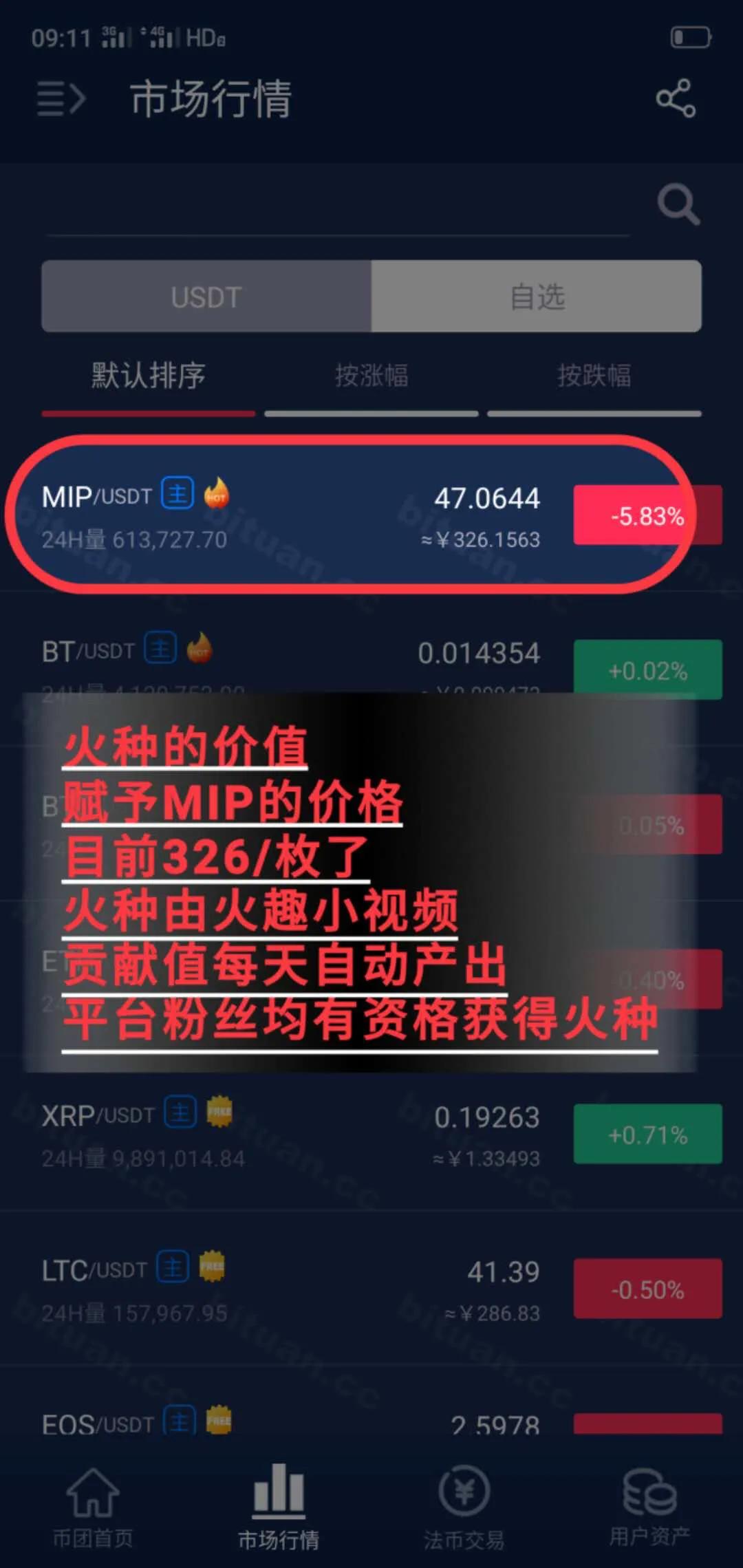Viewport: 743px width, 1568px height.
Task: Tap the search magnifier icon
Action: (x=678, y=204)
